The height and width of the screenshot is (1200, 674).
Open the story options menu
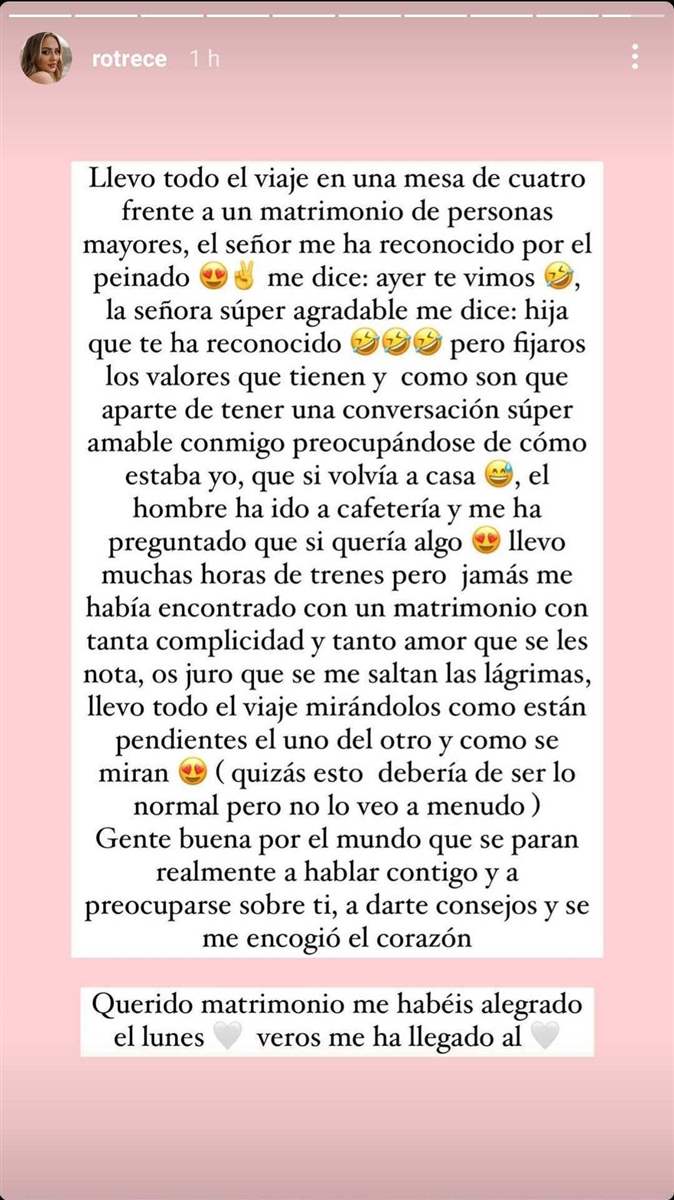click(x=634, y=57)
